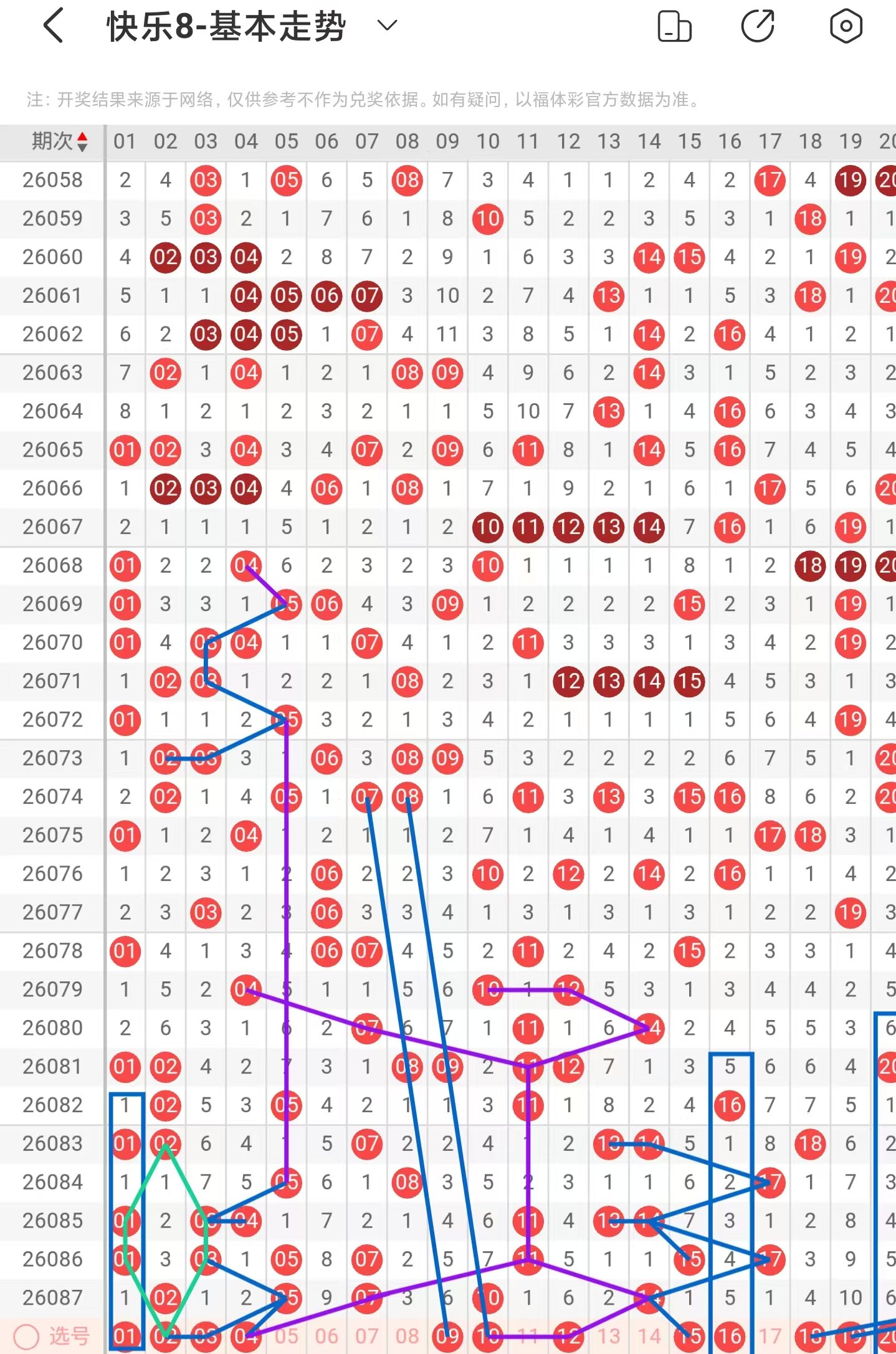Switch screen orientation with the device icon
This screenshot has width=896, height=1354.
pos(674,27)
